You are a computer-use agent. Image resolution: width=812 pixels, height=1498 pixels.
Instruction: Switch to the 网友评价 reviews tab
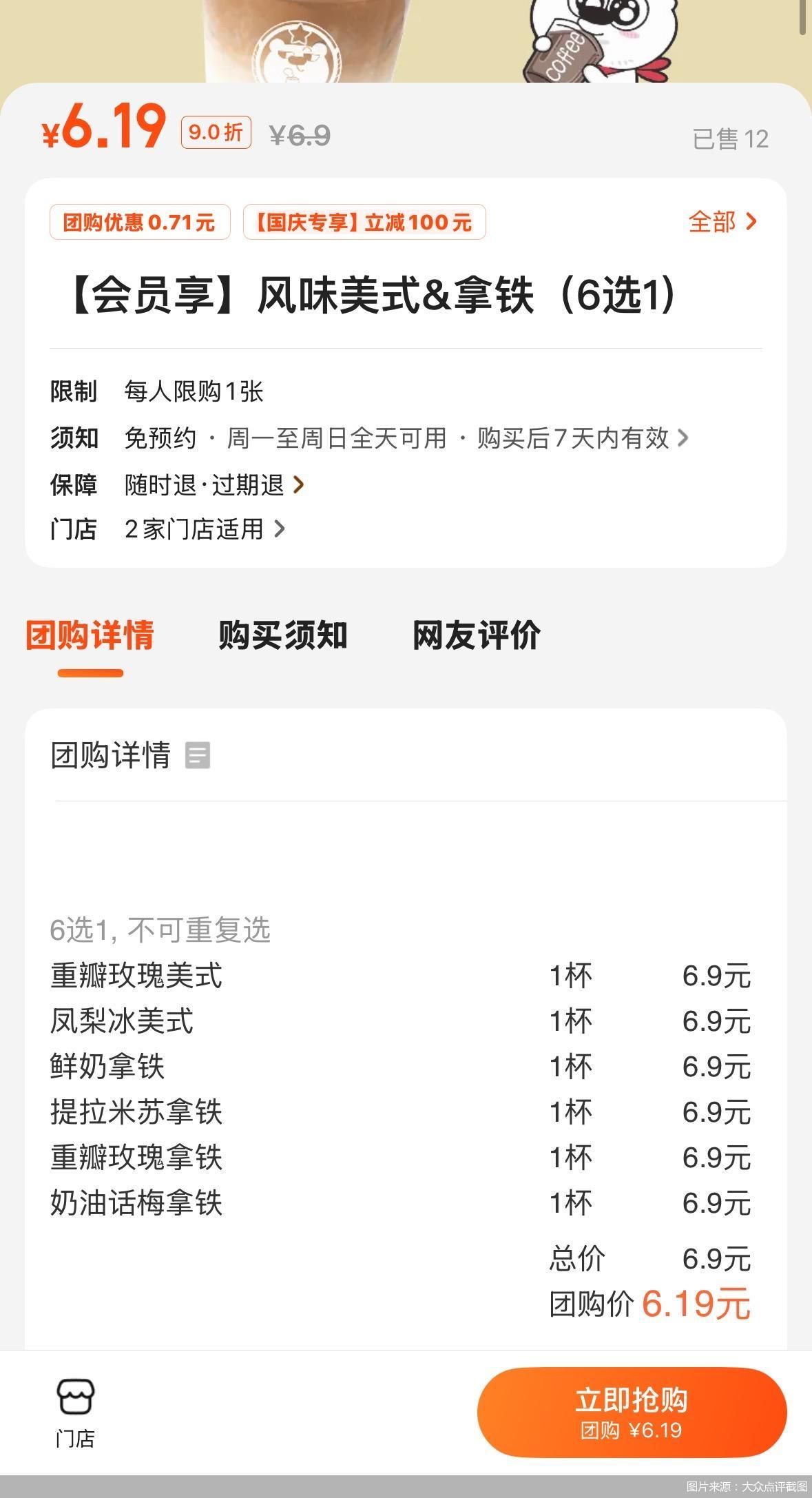tap(477, 636)
